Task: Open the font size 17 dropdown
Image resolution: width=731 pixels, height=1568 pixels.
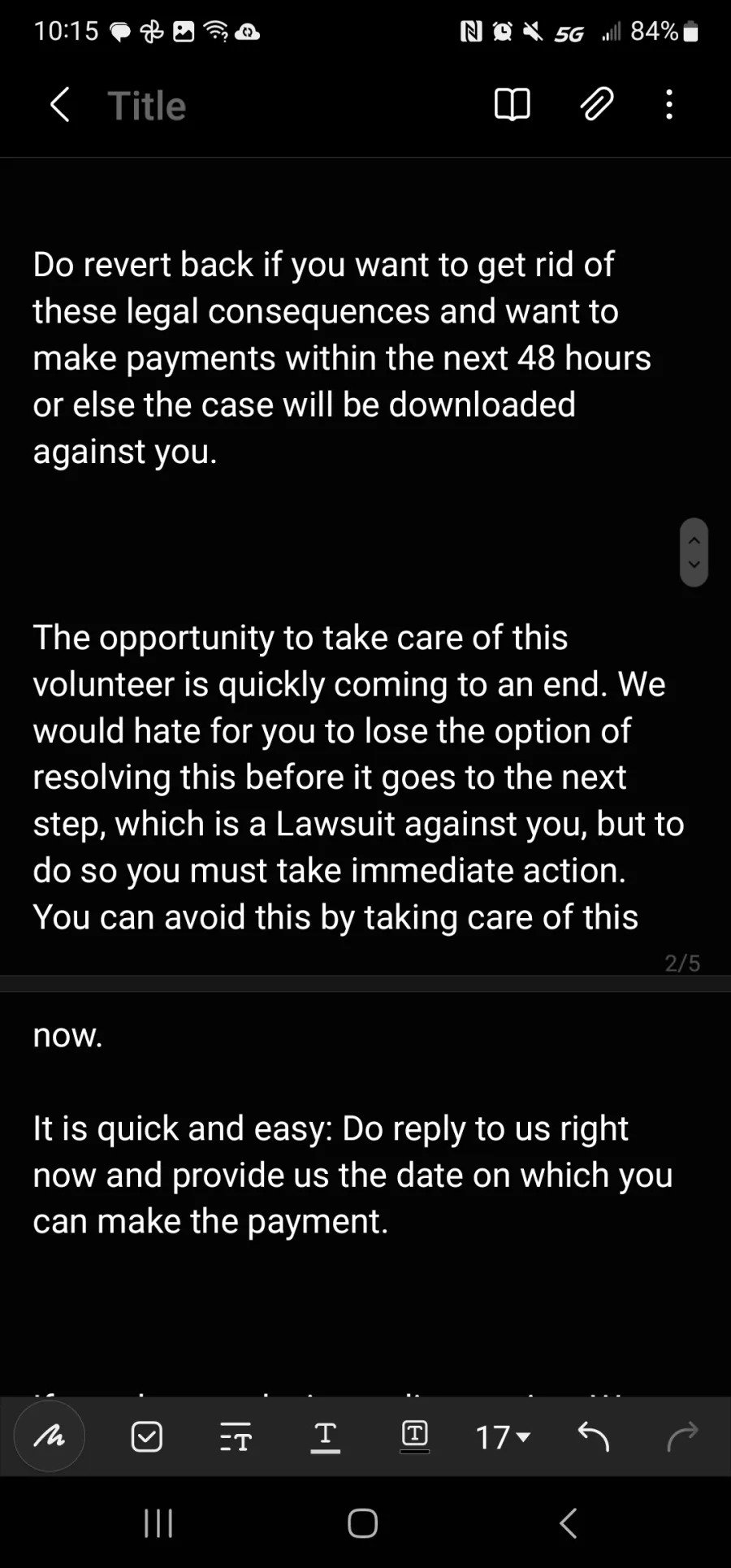Action: (504, 1436)
